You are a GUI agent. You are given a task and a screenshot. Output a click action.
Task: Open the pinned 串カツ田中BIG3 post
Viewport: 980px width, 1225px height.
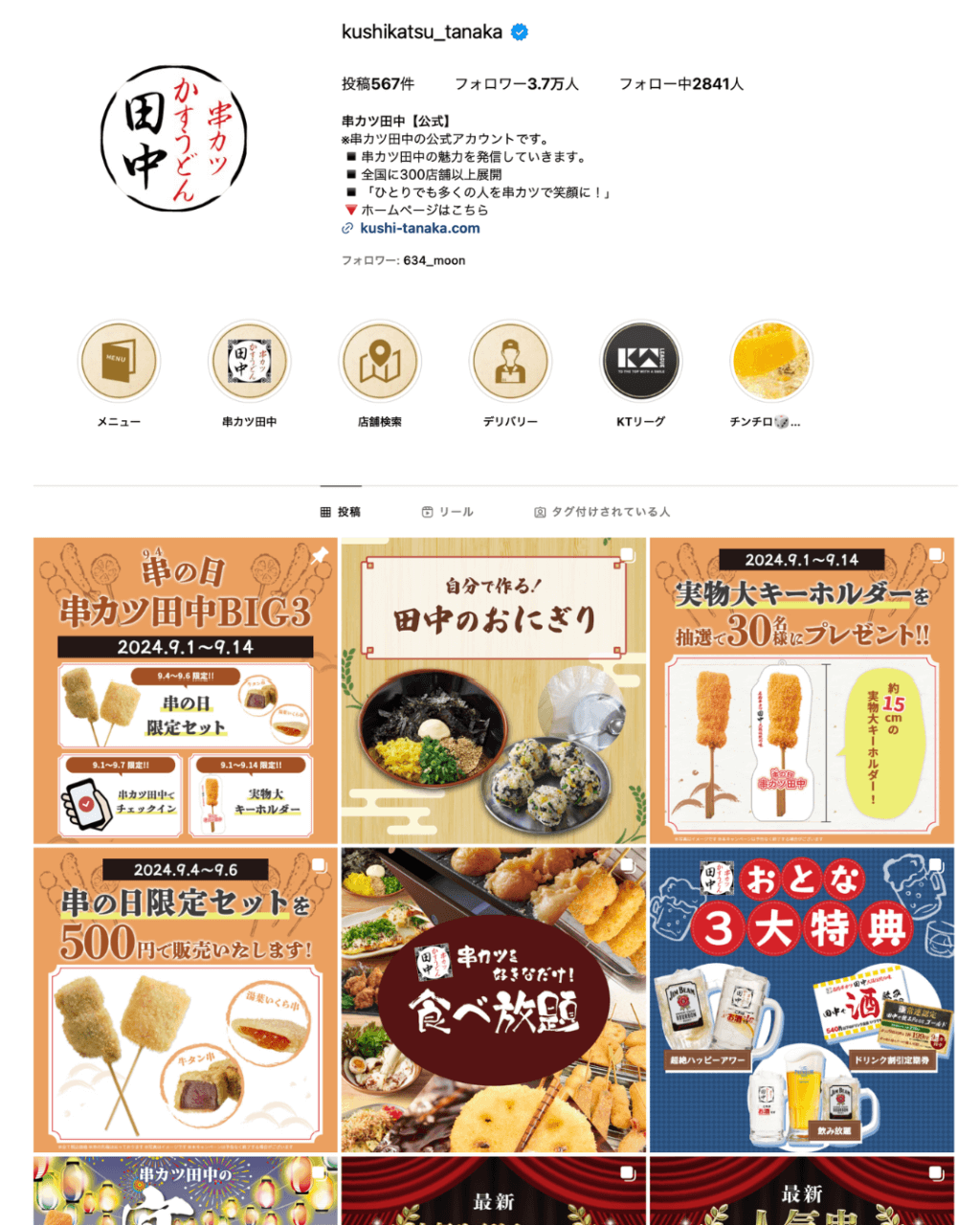tap(186, 690)
